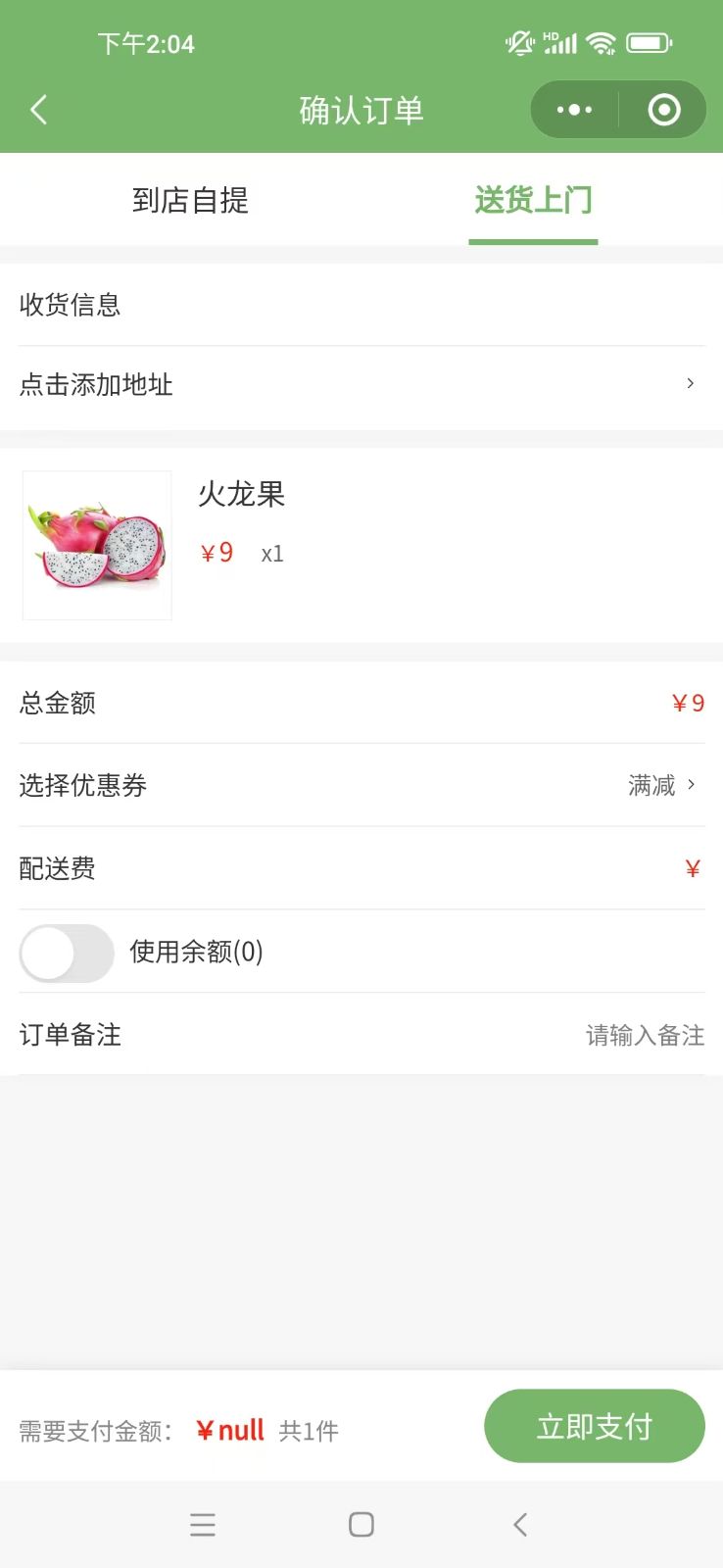
Task: Toggle the 使用余额 switch
Action: pos(67,953)
